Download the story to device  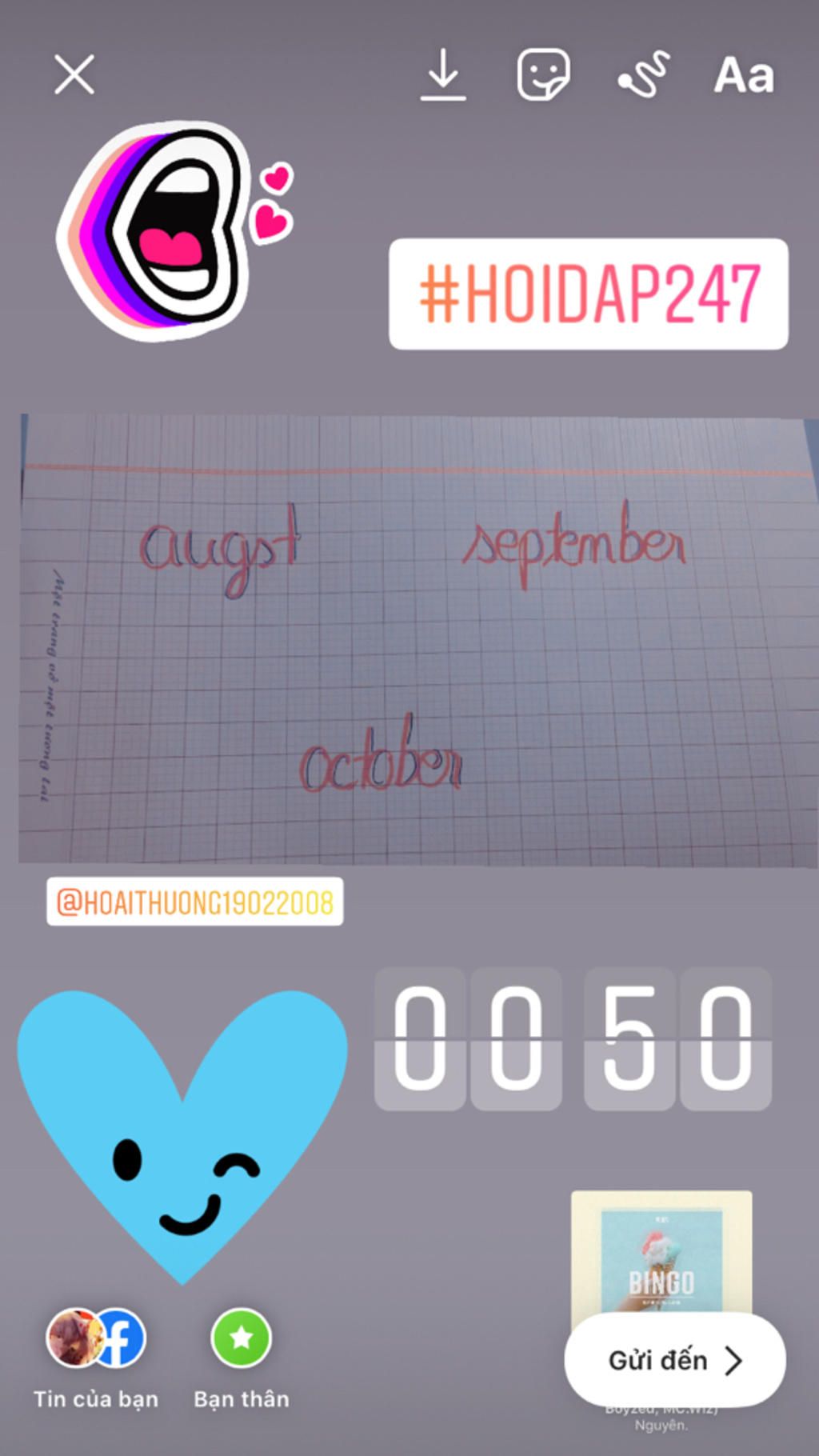(x=443, y=74)
